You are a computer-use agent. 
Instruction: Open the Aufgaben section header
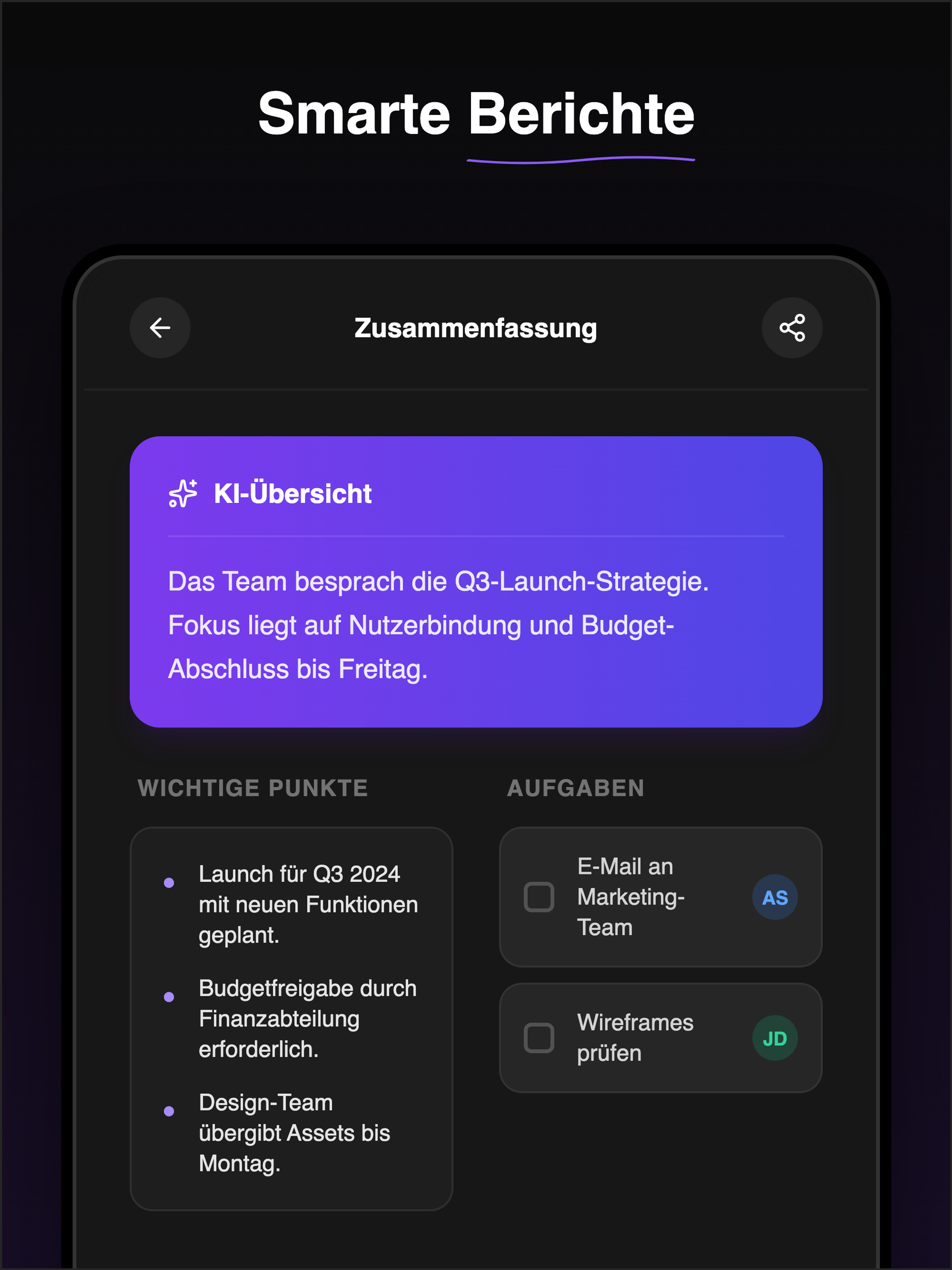point(575,787)
